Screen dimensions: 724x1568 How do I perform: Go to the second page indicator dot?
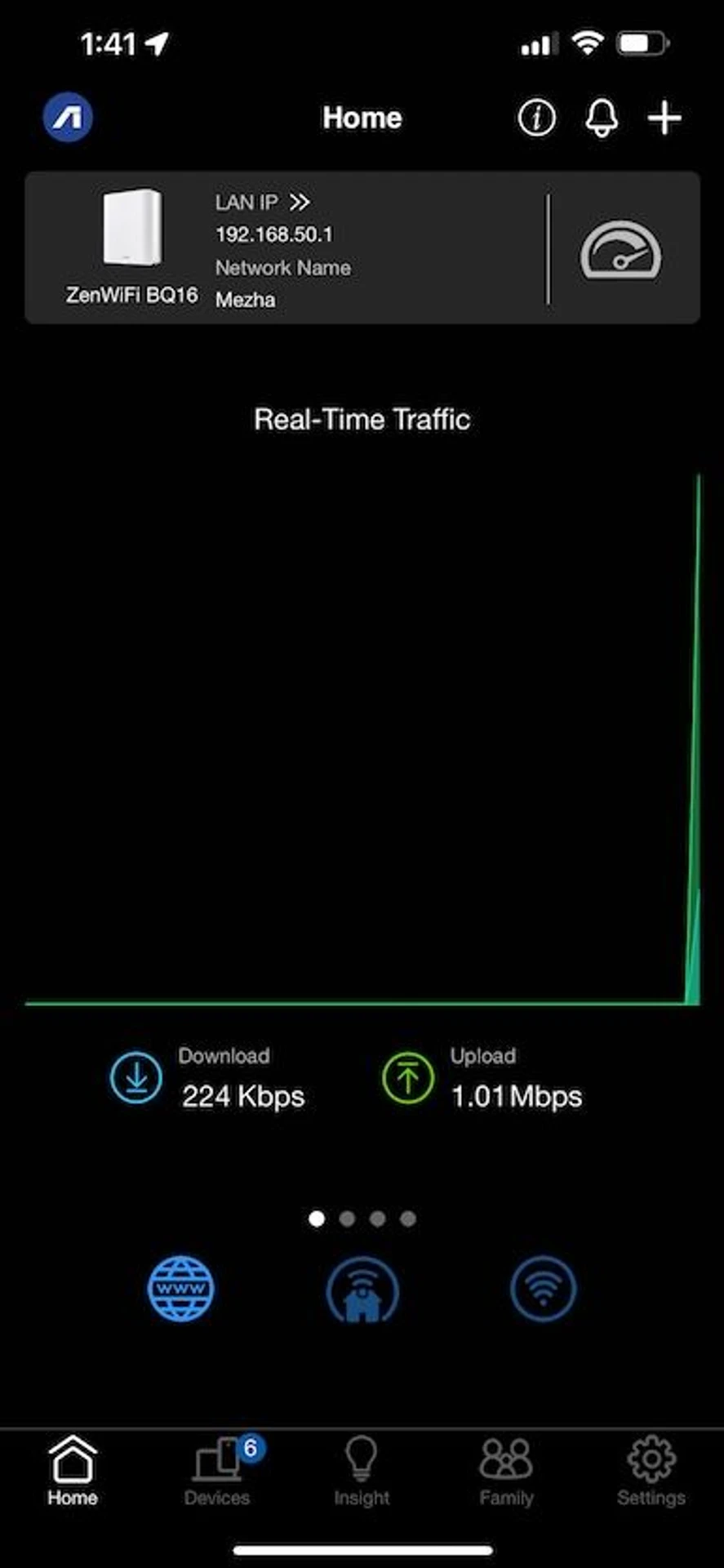347,1218
